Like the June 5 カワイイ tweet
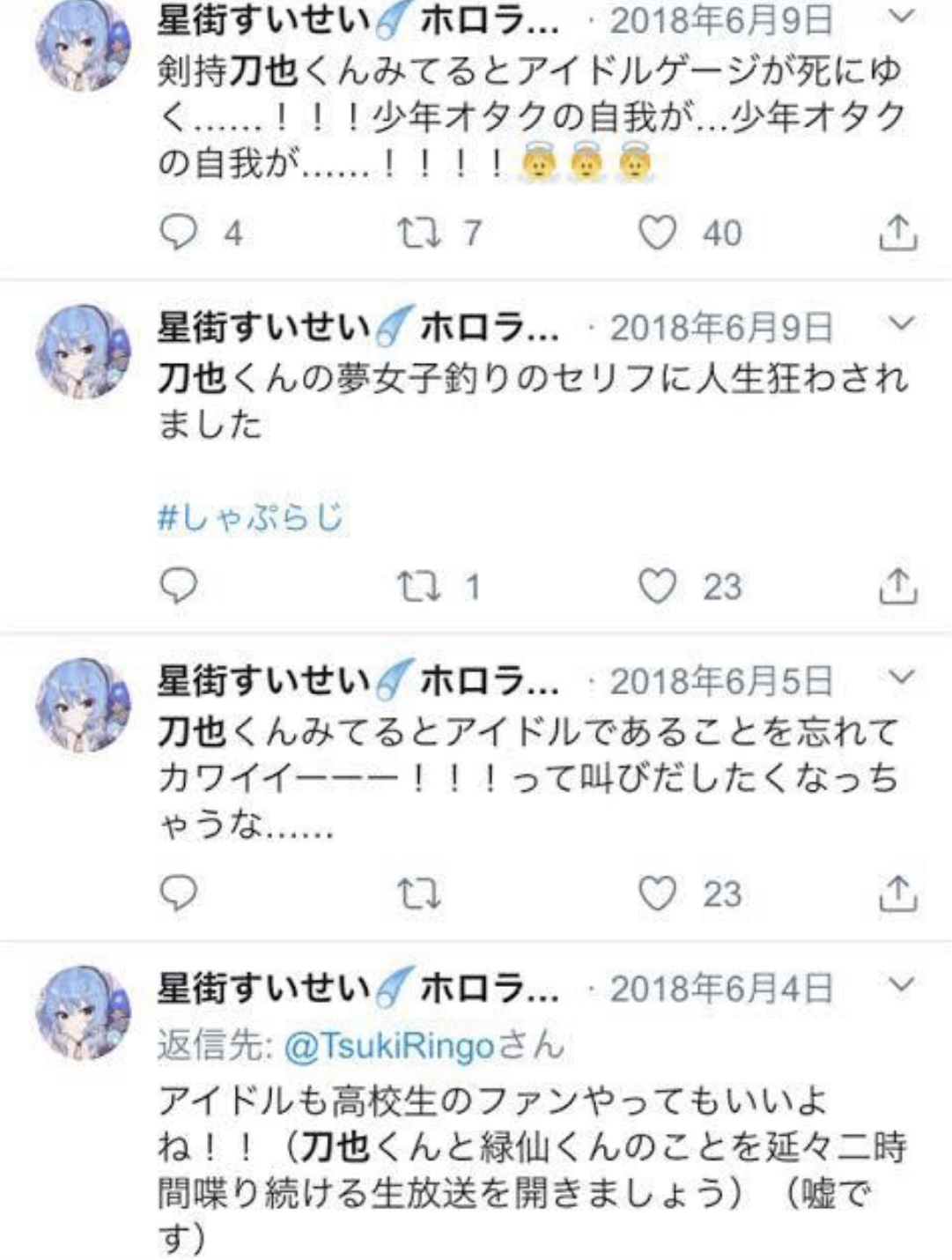Viewport: 952px width, 1260px height. [657, 893]
